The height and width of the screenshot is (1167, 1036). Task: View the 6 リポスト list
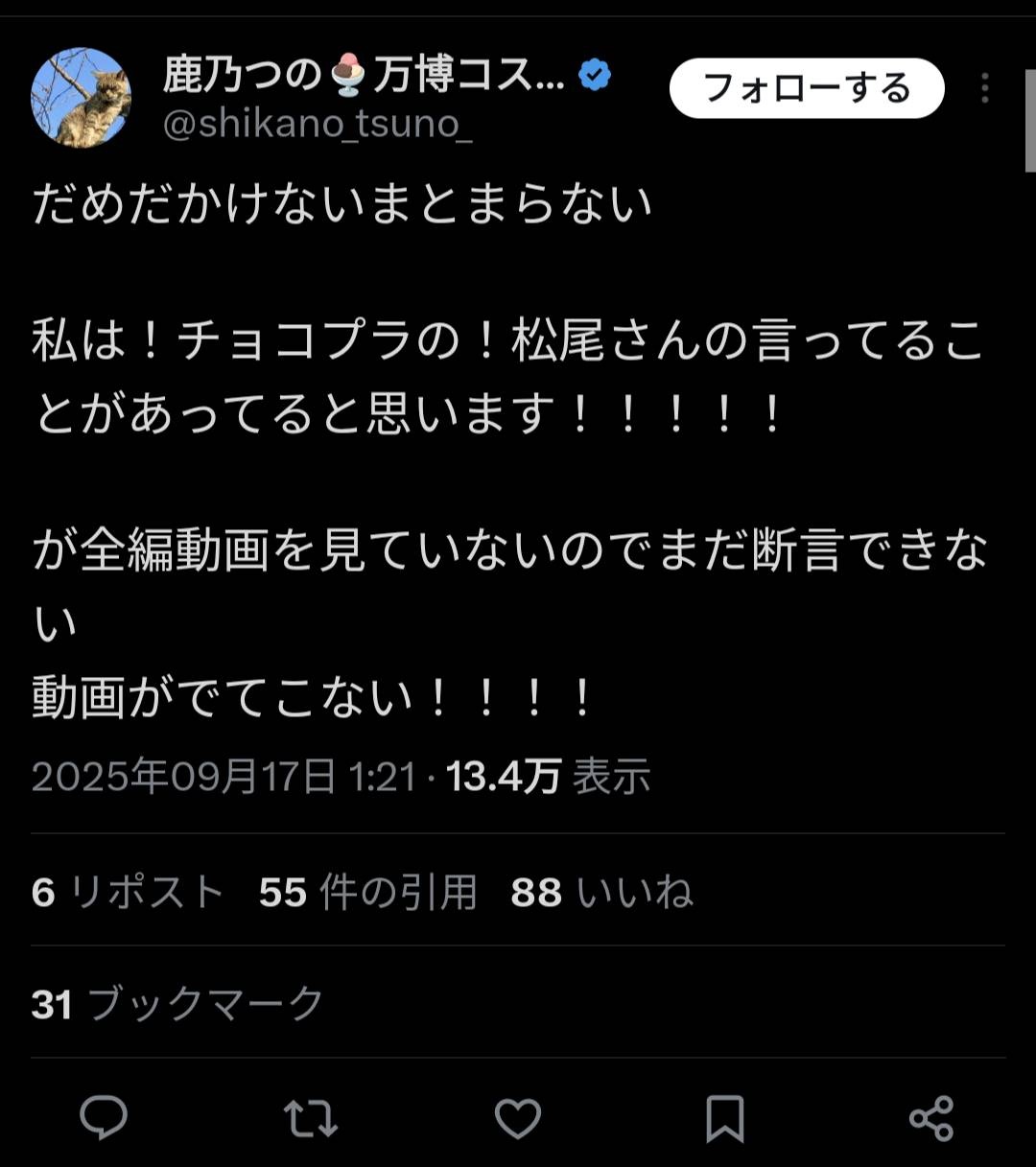point(127,893)
